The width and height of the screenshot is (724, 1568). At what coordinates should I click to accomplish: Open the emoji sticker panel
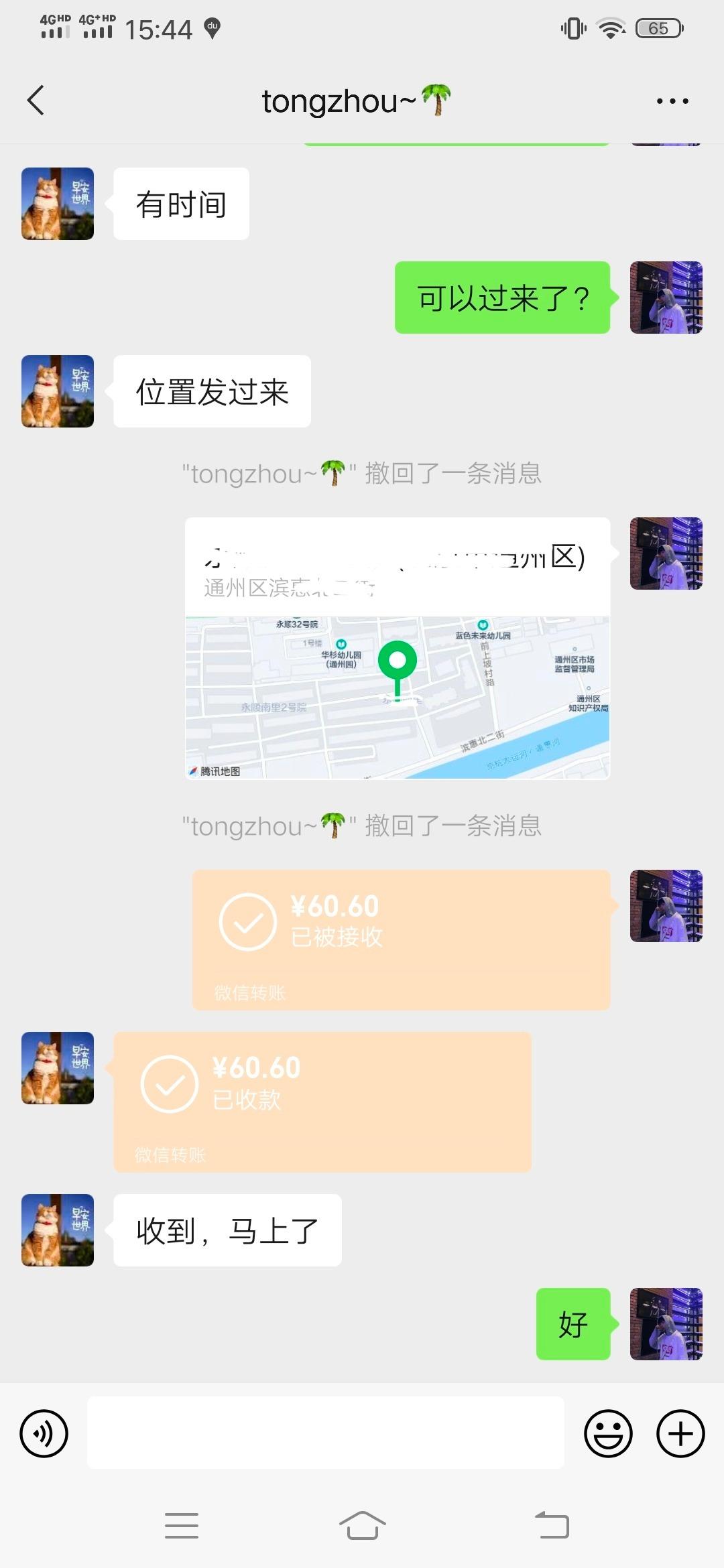pyautogui.click(x=608, y=1433)
